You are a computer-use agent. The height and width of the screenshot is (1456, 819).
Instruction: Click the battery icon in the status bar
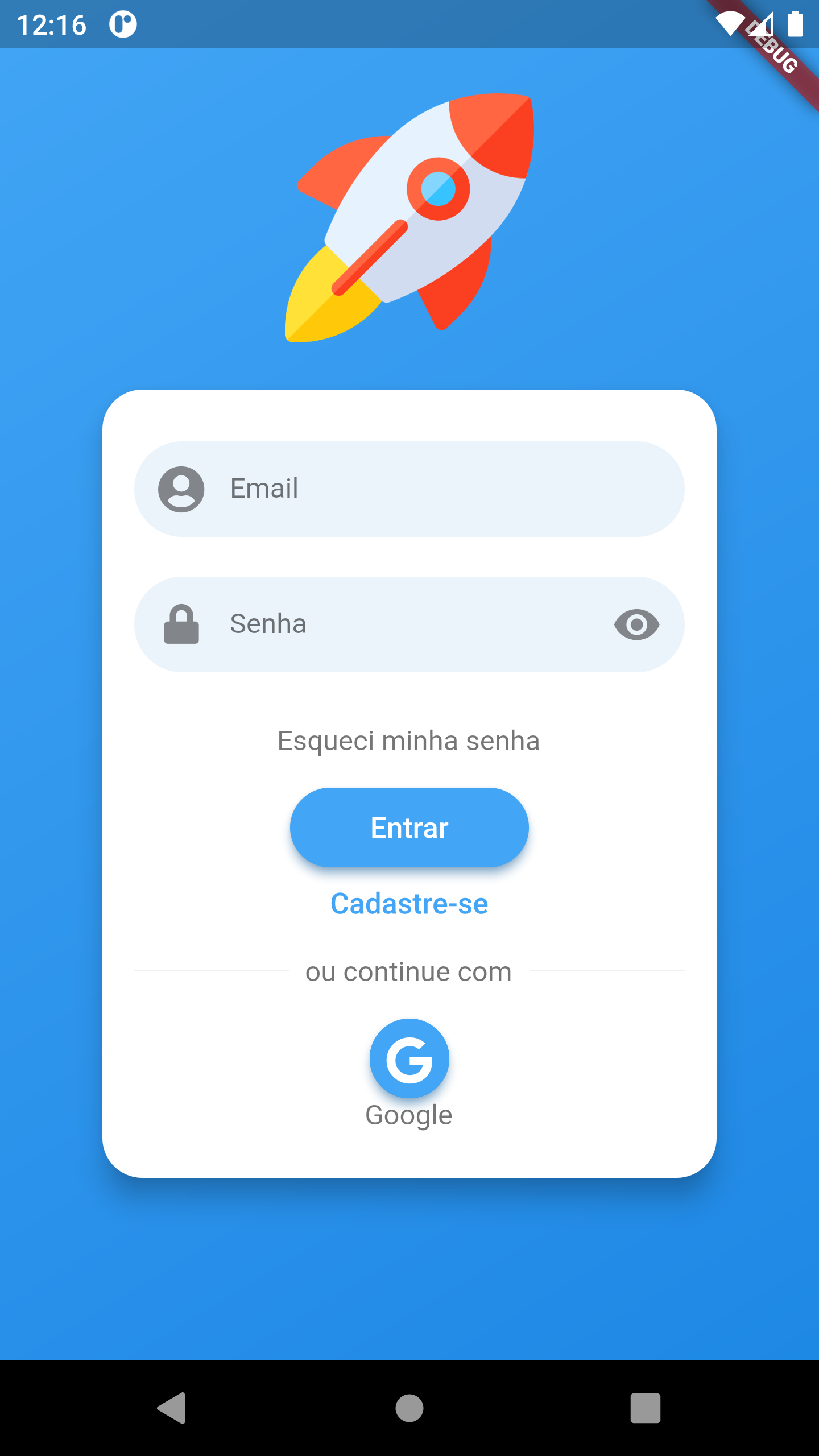tap(793, 24)
